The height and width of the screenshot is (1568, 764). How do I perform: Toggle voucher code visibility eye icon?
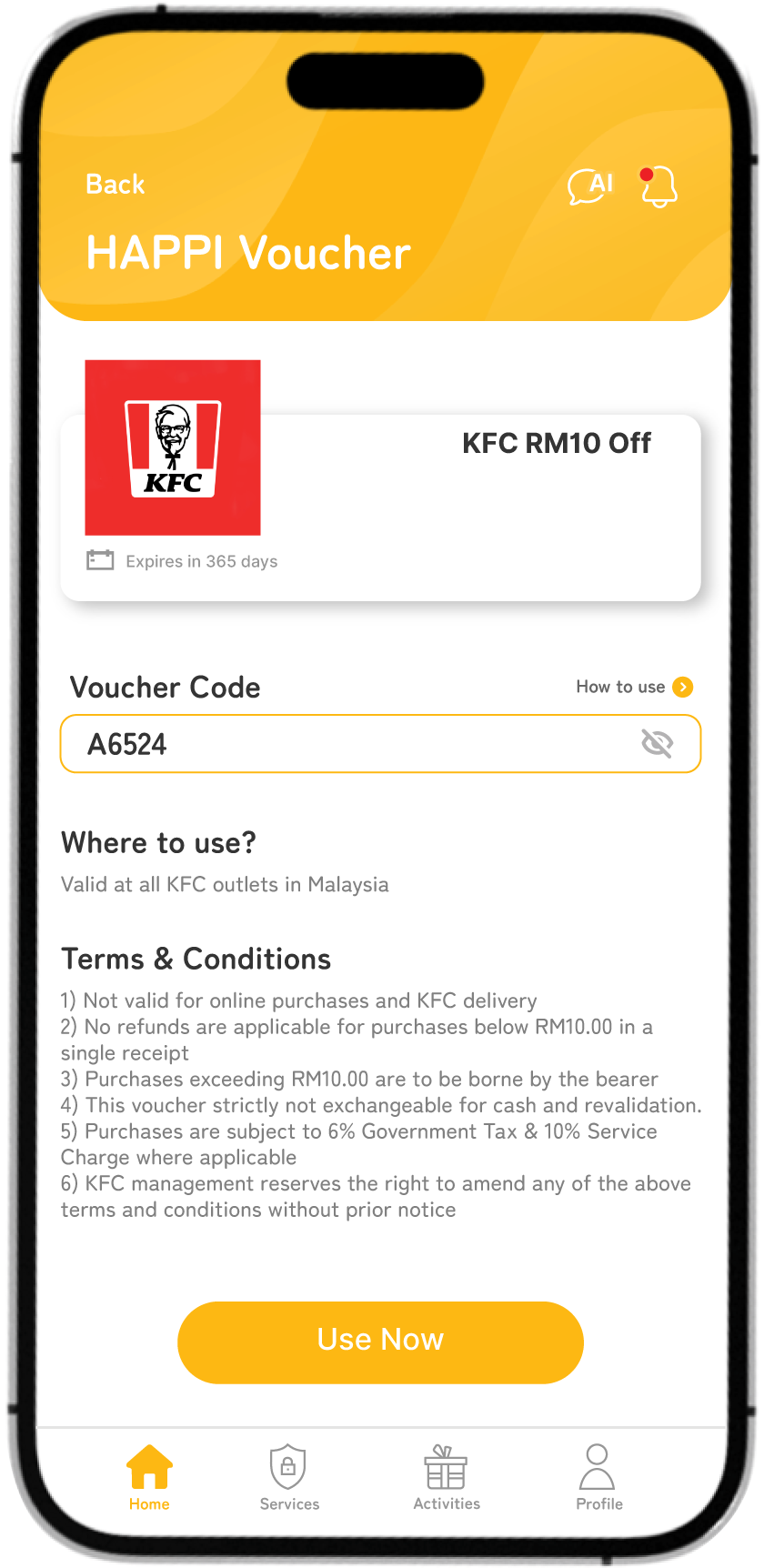tap(657, 743)
